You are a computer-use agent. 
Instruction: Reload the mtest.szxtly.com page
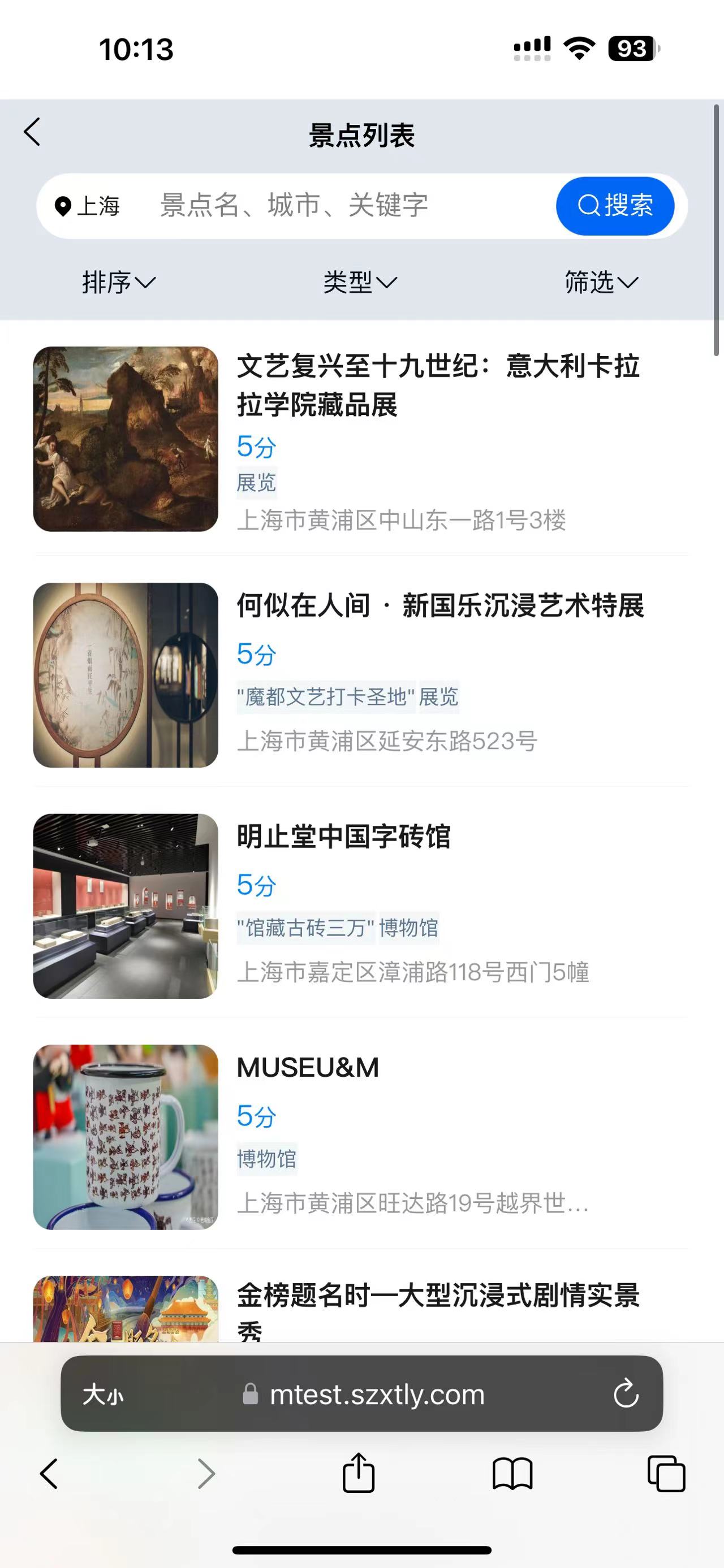click(x=626, y=1394)
